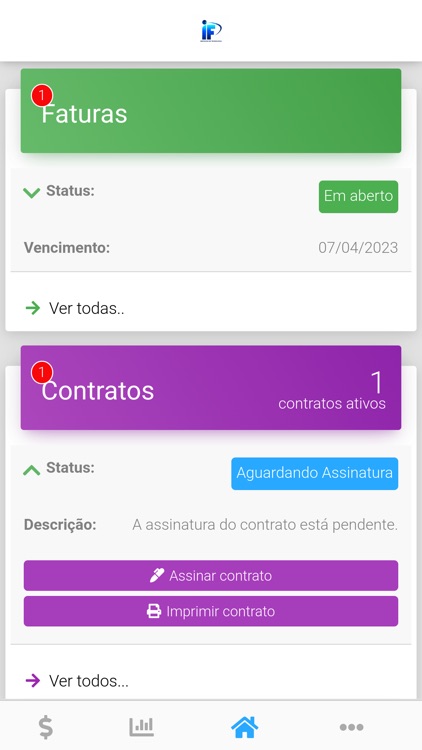Tap the Em aberto status badge
Image resolution: width=422 pixels, height=750 pixels.
point(358,196)
